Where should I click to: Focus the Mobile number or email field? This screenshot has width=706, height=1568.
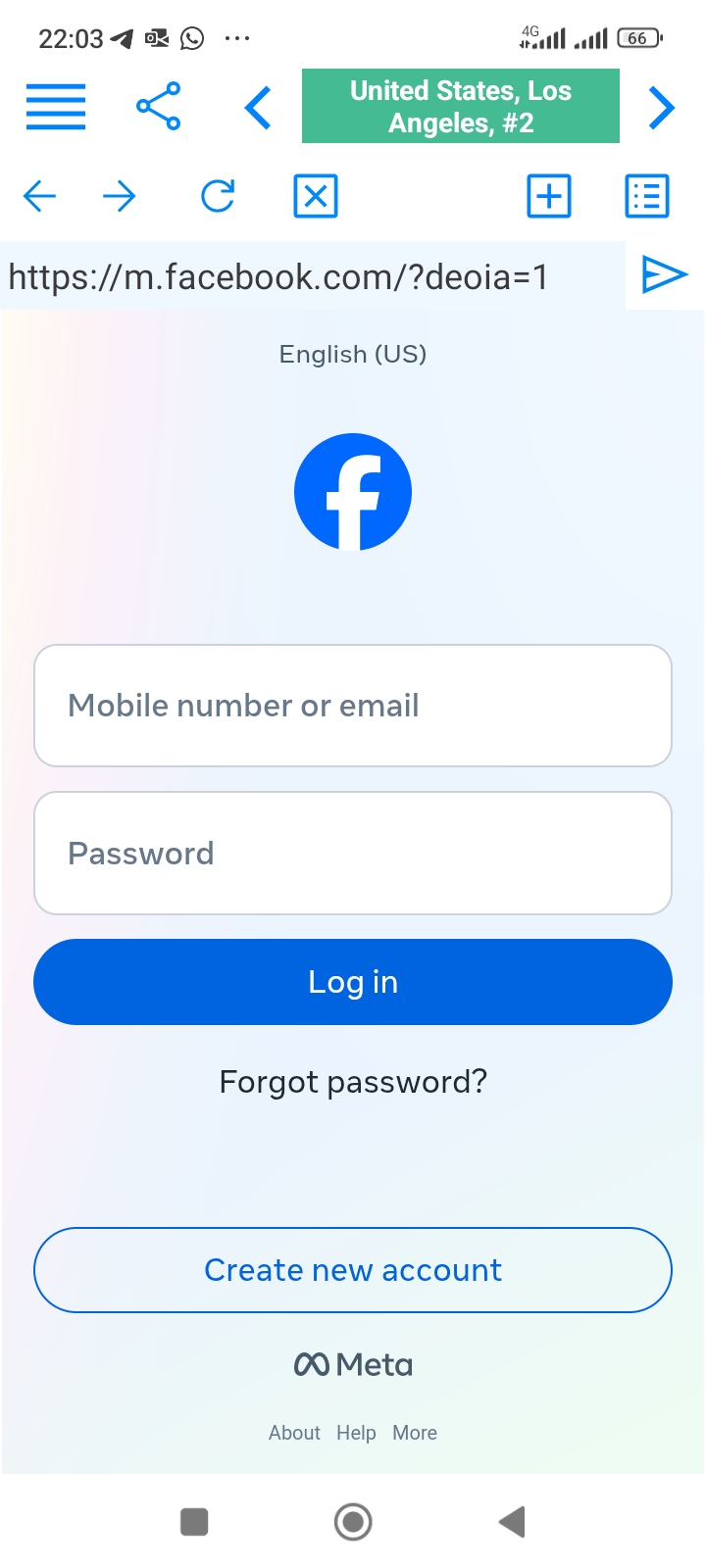tap(353, 706)
